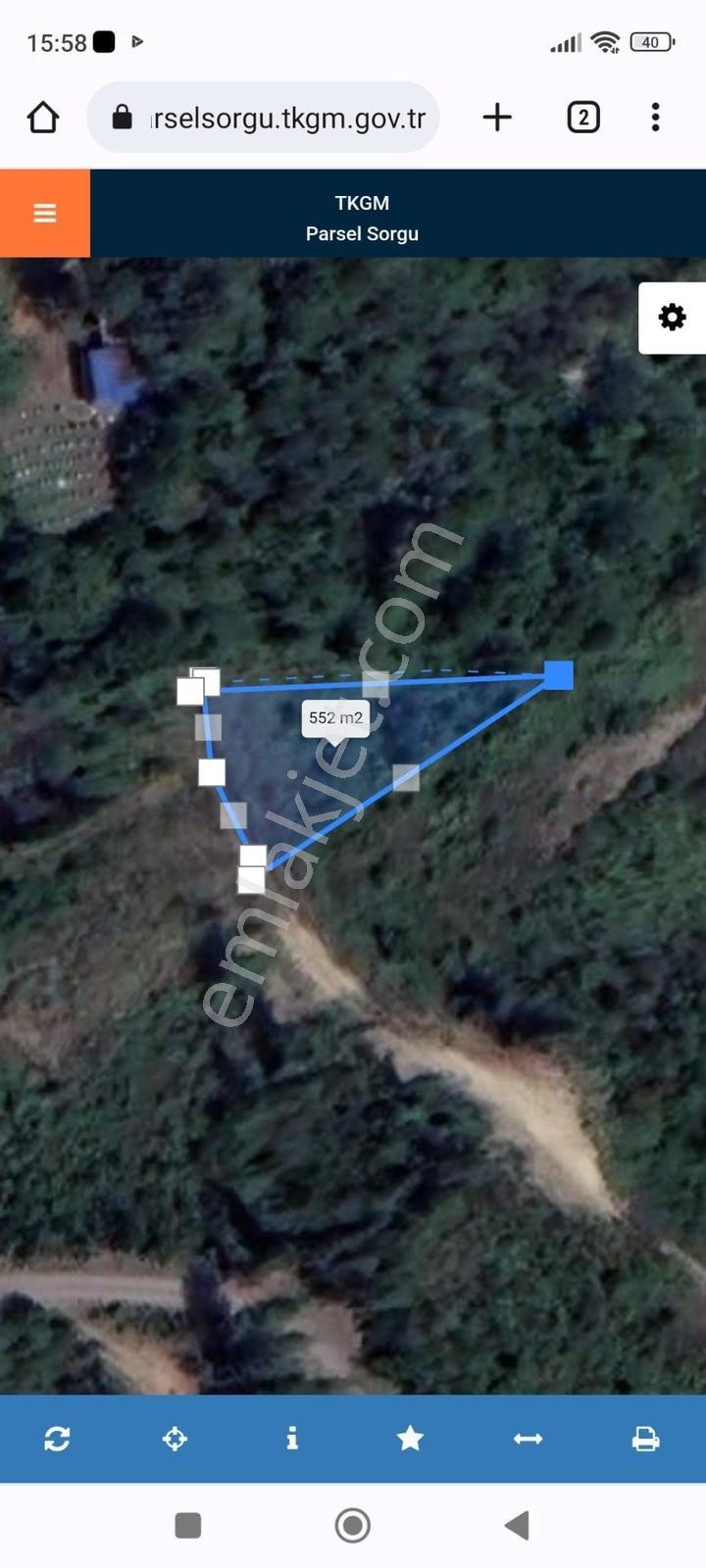Open the orange hamburger menu

coord(45,213)
